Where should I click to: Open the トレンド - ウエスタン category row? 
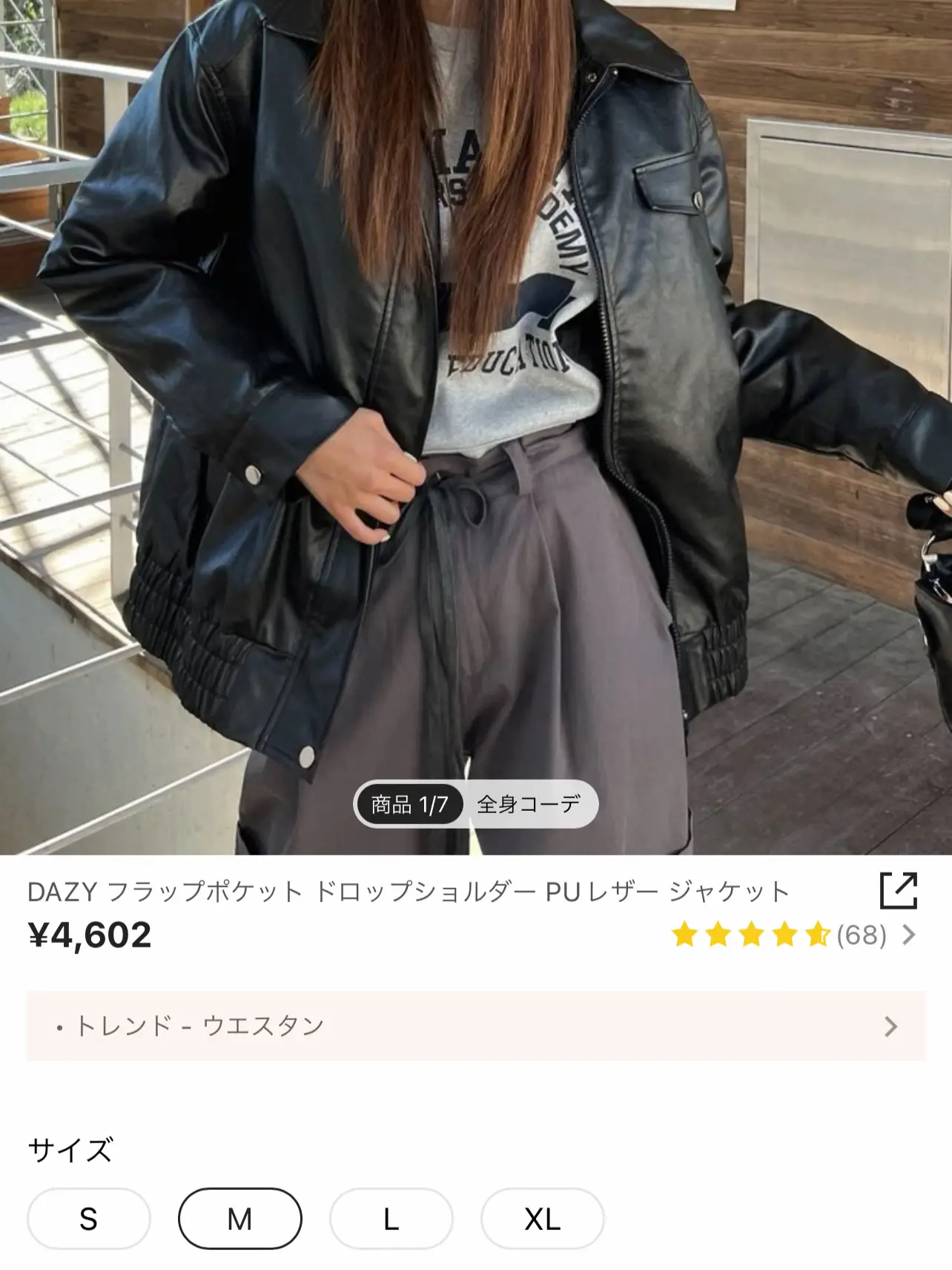[x=475, y=1026]
